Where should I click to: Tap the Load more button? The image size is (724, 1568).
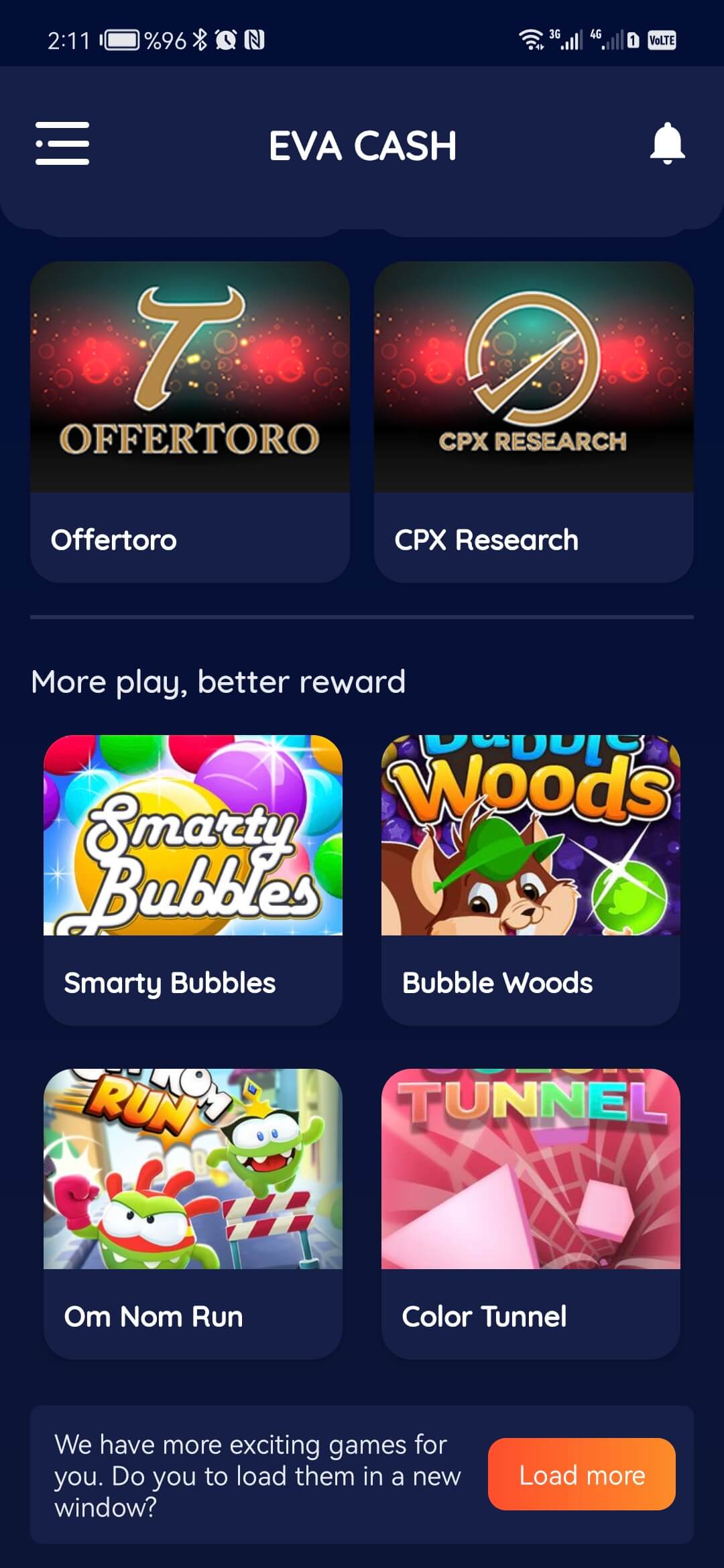click(581, 1474)
